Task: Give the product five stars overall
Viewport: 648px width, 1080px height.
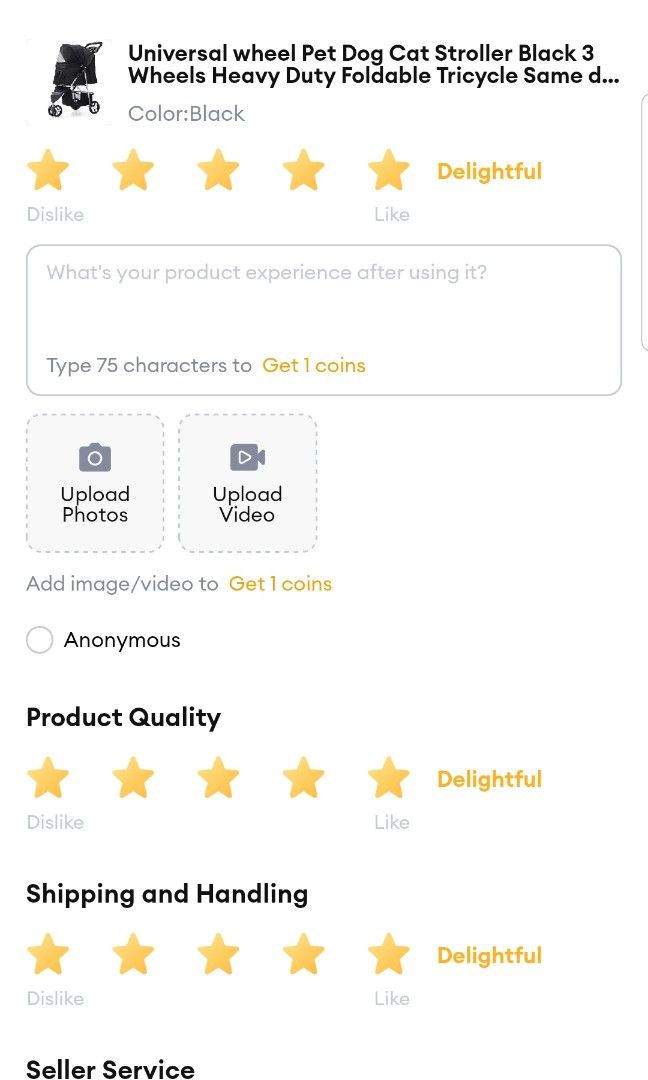Action: tap(388, 170)
